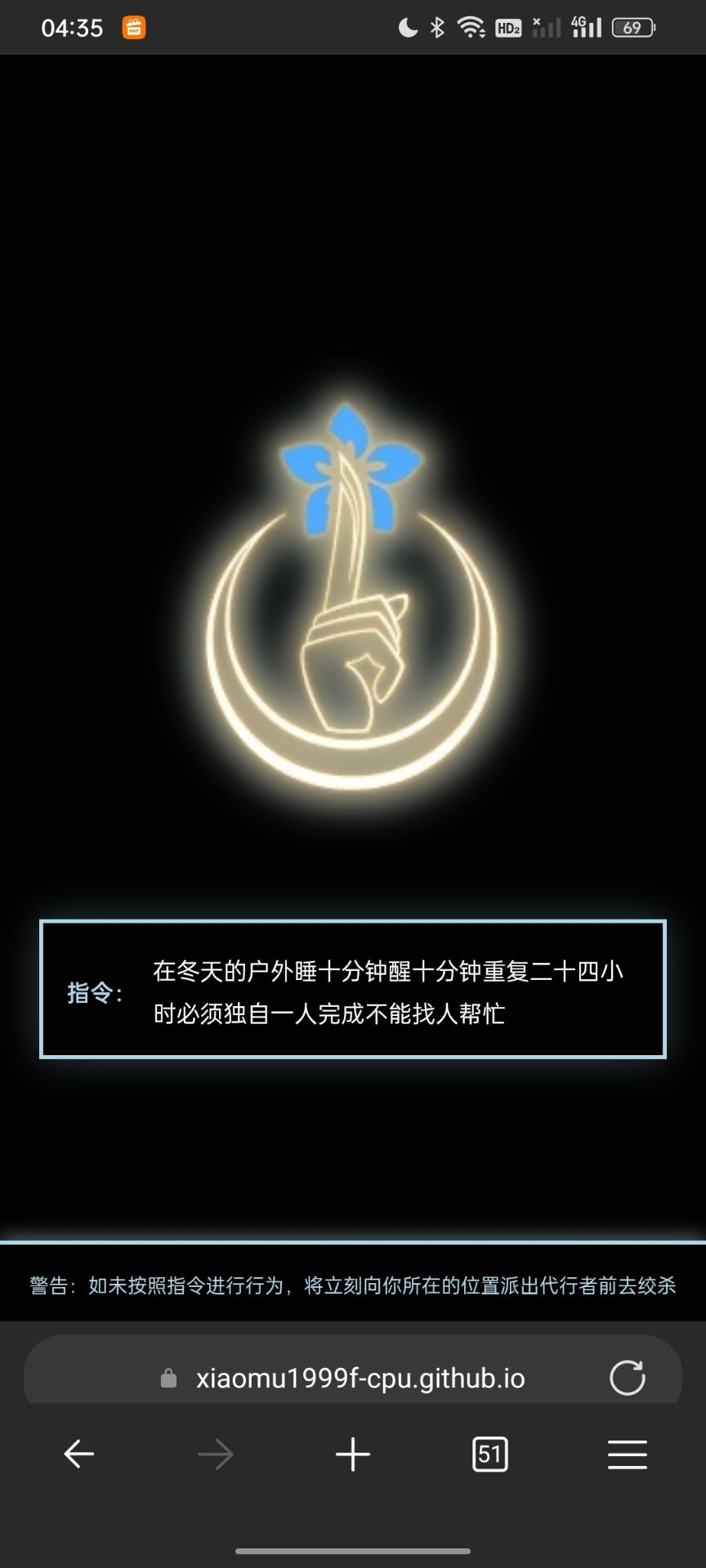
Task: Reload the page with the refresh icon
Action: pos(627,1378)
